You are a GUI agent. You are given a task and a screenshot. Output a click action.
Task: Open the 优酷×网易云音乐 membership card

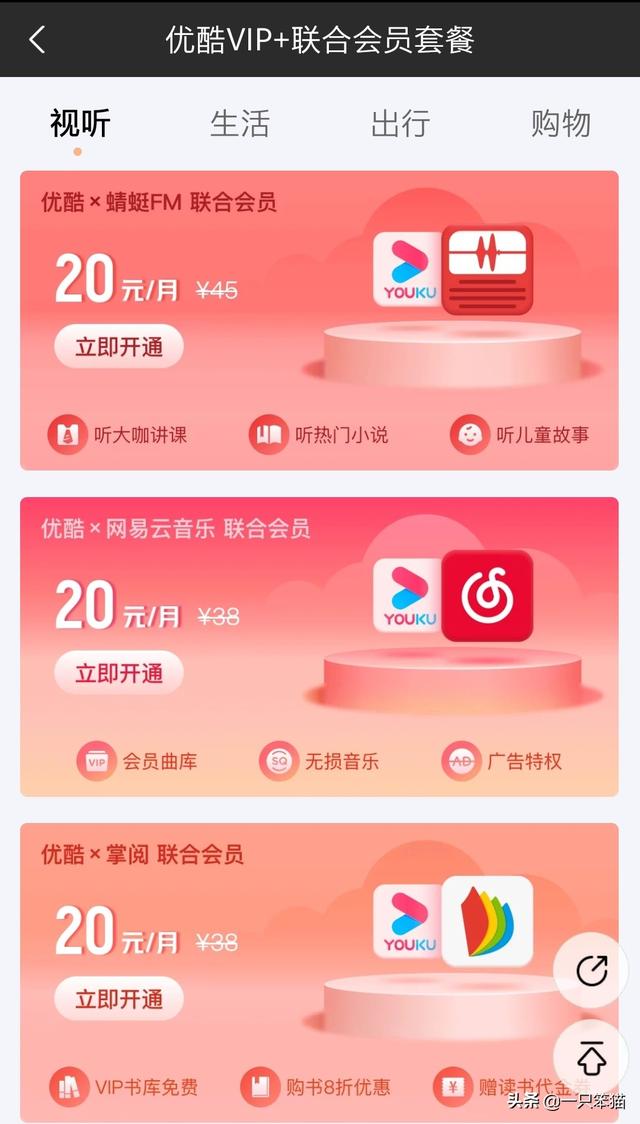click(x=319, y=647)
